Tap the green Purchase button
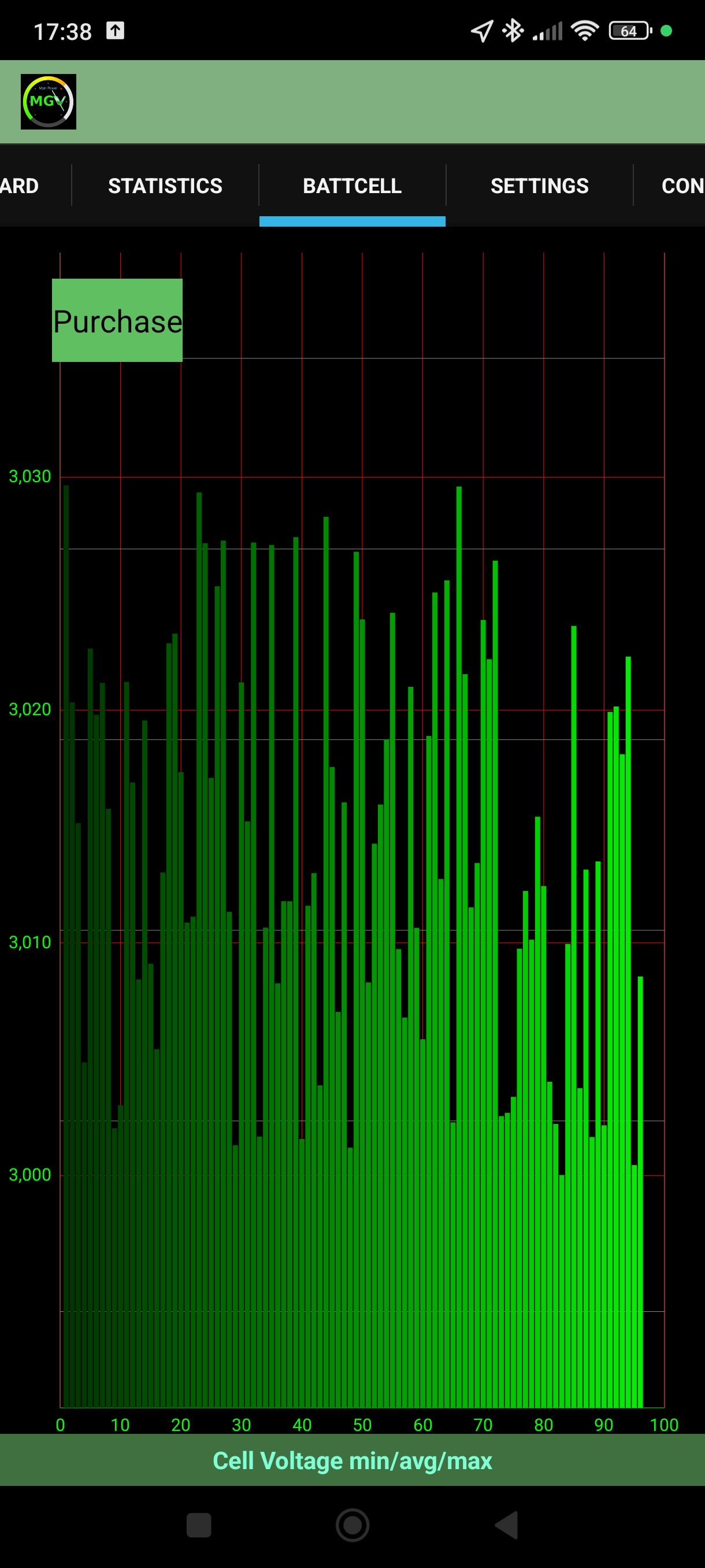The image size is (705, 1568). tap(117, 320)
